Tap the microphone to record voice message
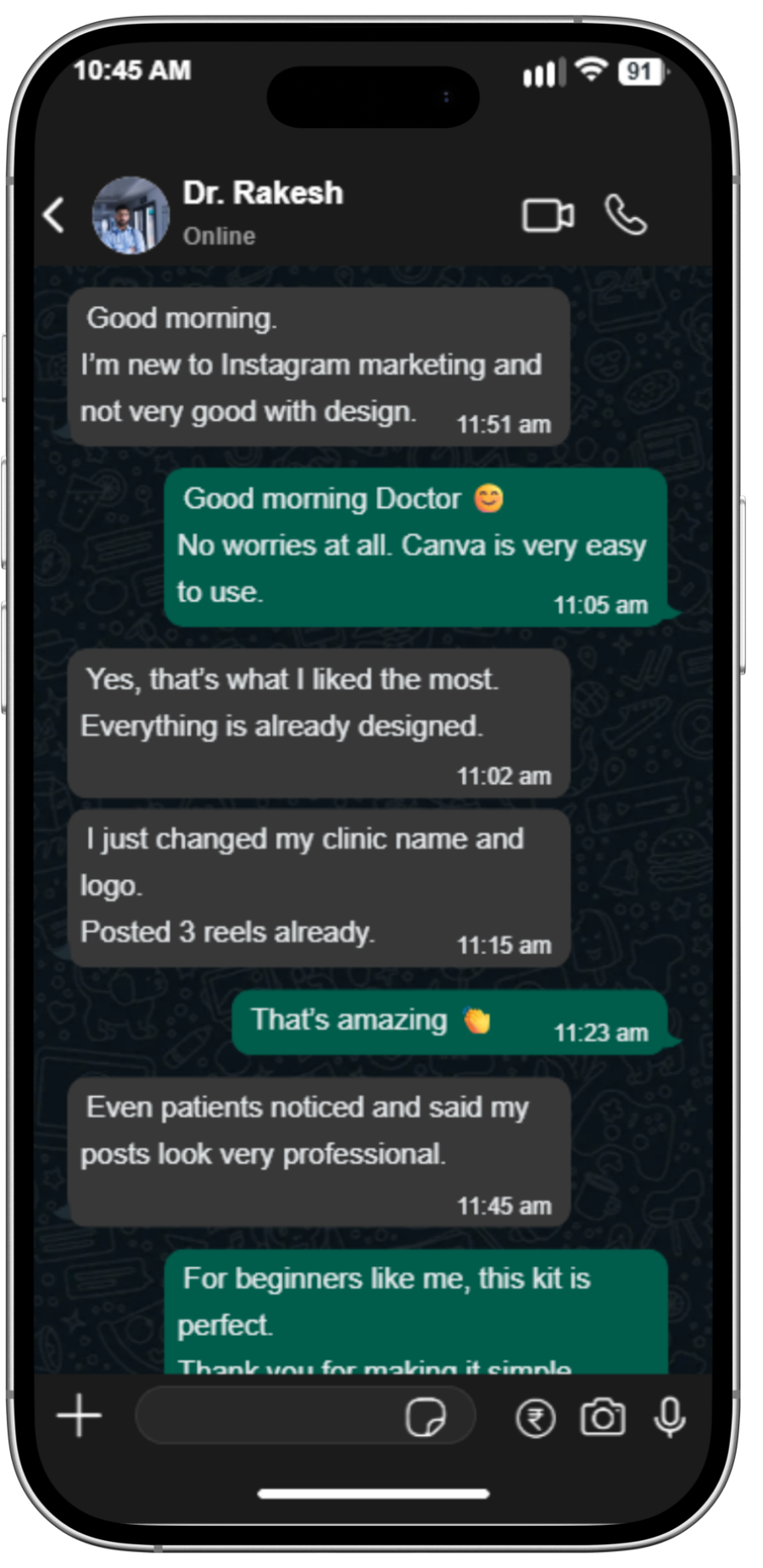This screenshot has height=1568, width=763. tap(670, 1416)
